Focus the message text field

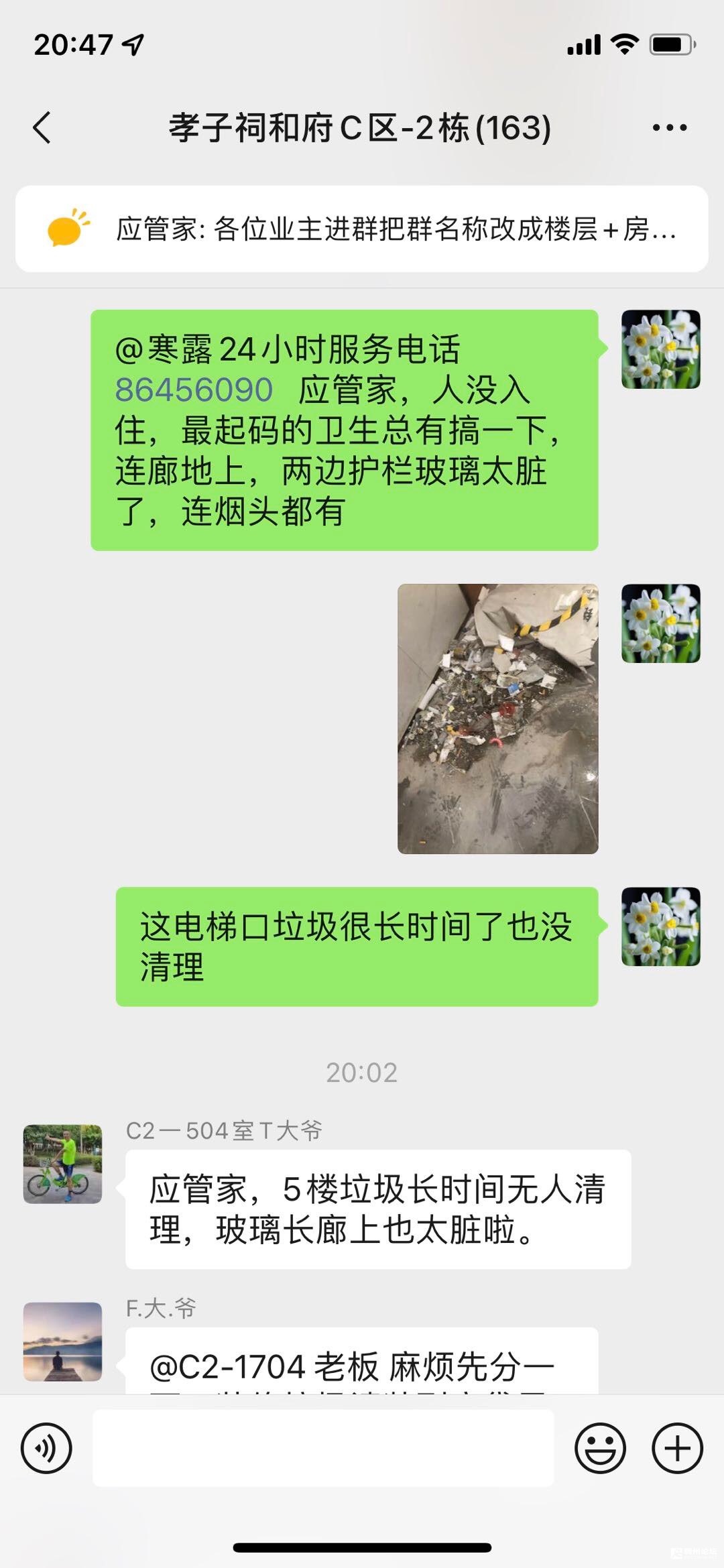(x=323, y=1448)
